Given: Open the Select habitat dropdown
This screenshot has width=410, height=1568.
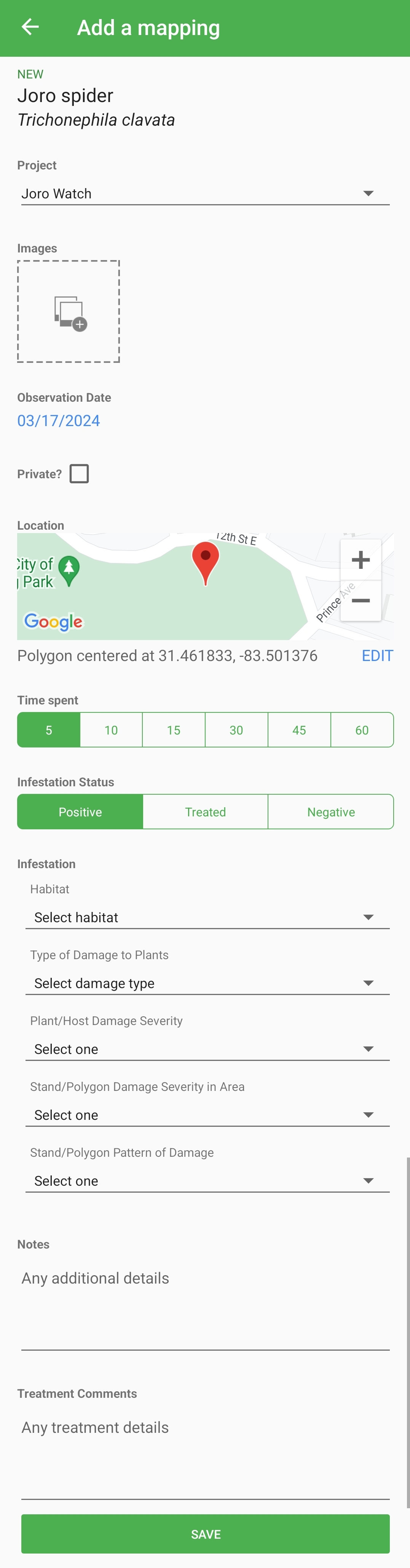Looking at the screenshot, I should [x=207, y=917].
